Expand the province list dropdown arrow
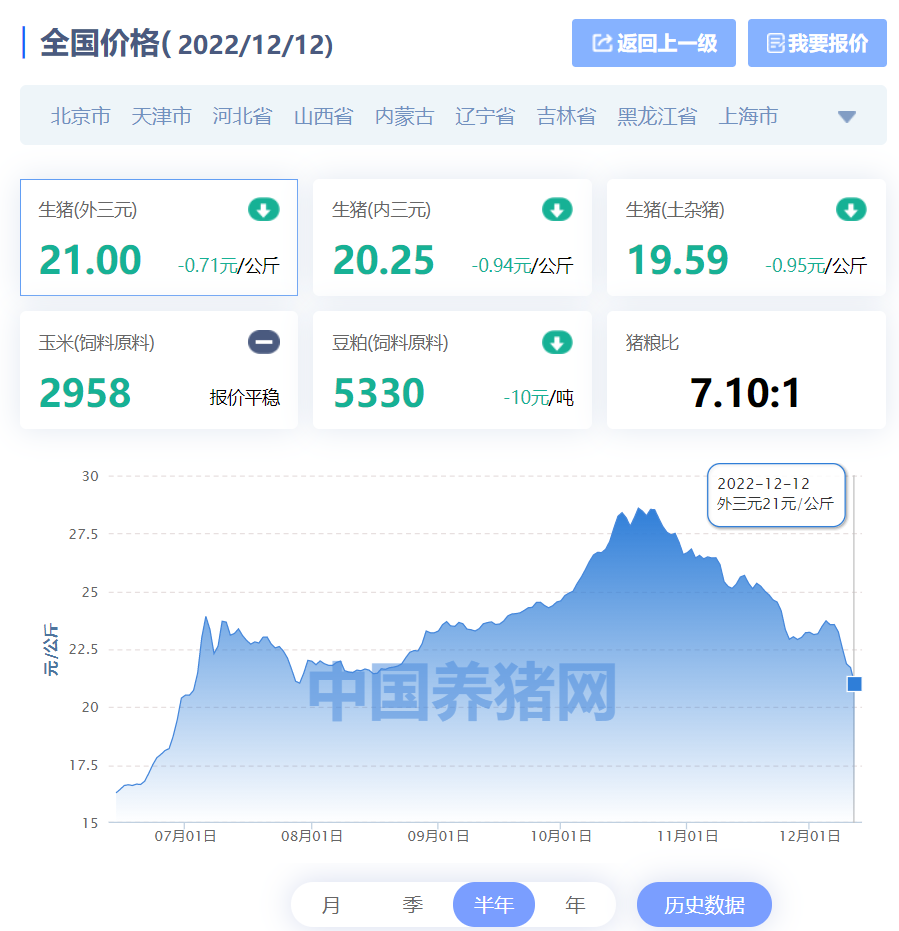The height and width of the screenshot is (931, 899). [x=847, y=117]
